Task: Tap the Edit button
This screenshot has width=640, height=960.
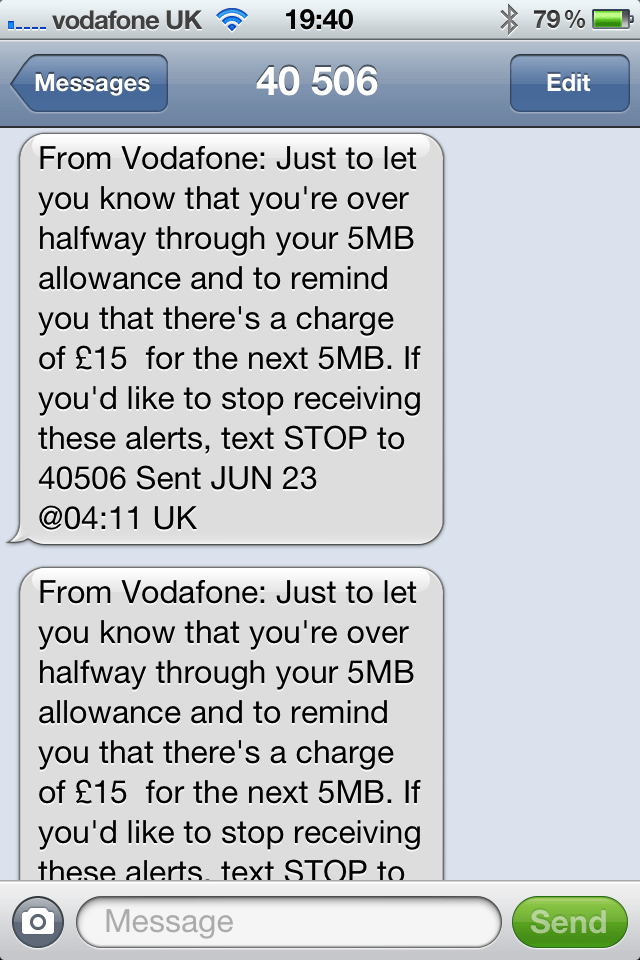Action: point(568,84)
